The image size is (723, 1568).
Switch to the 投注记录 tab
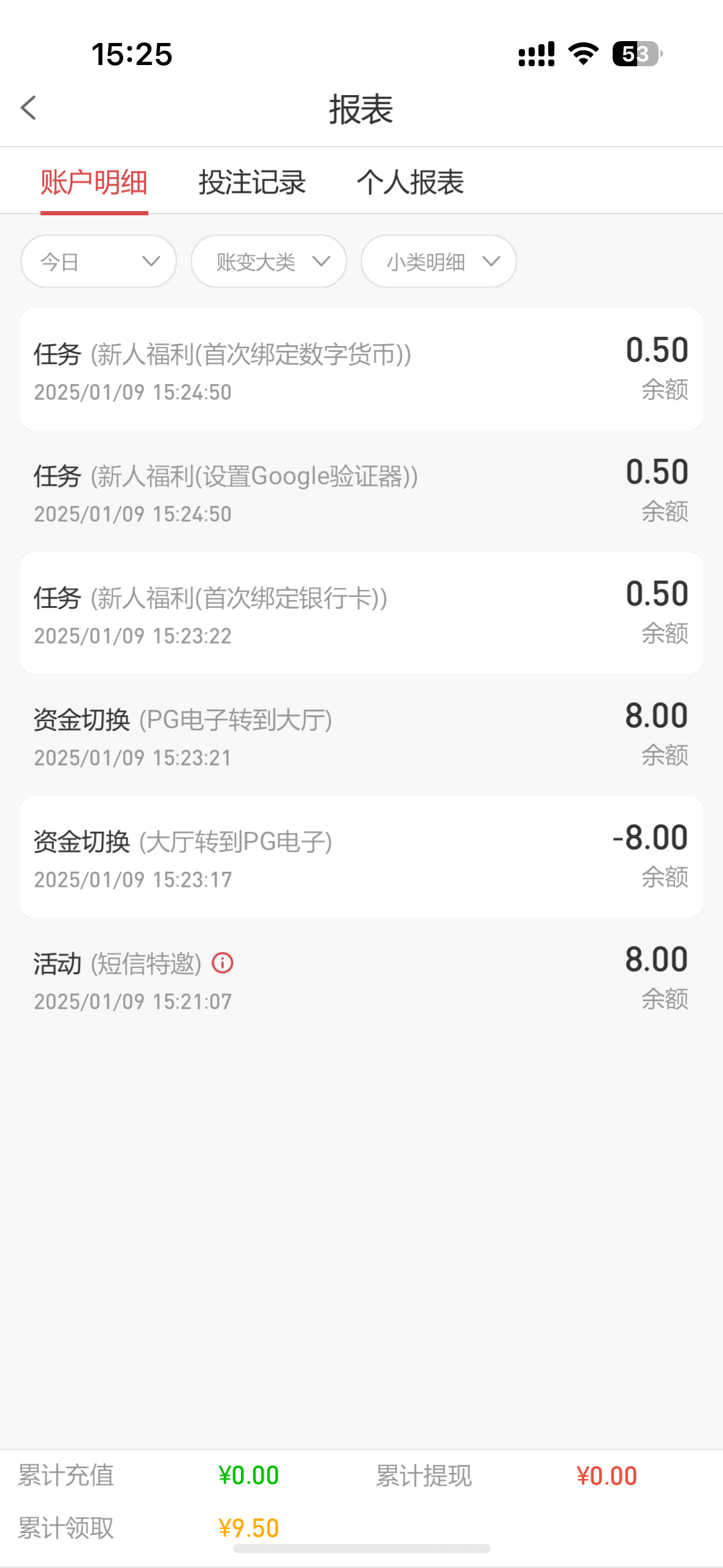(x=252, y=182)
